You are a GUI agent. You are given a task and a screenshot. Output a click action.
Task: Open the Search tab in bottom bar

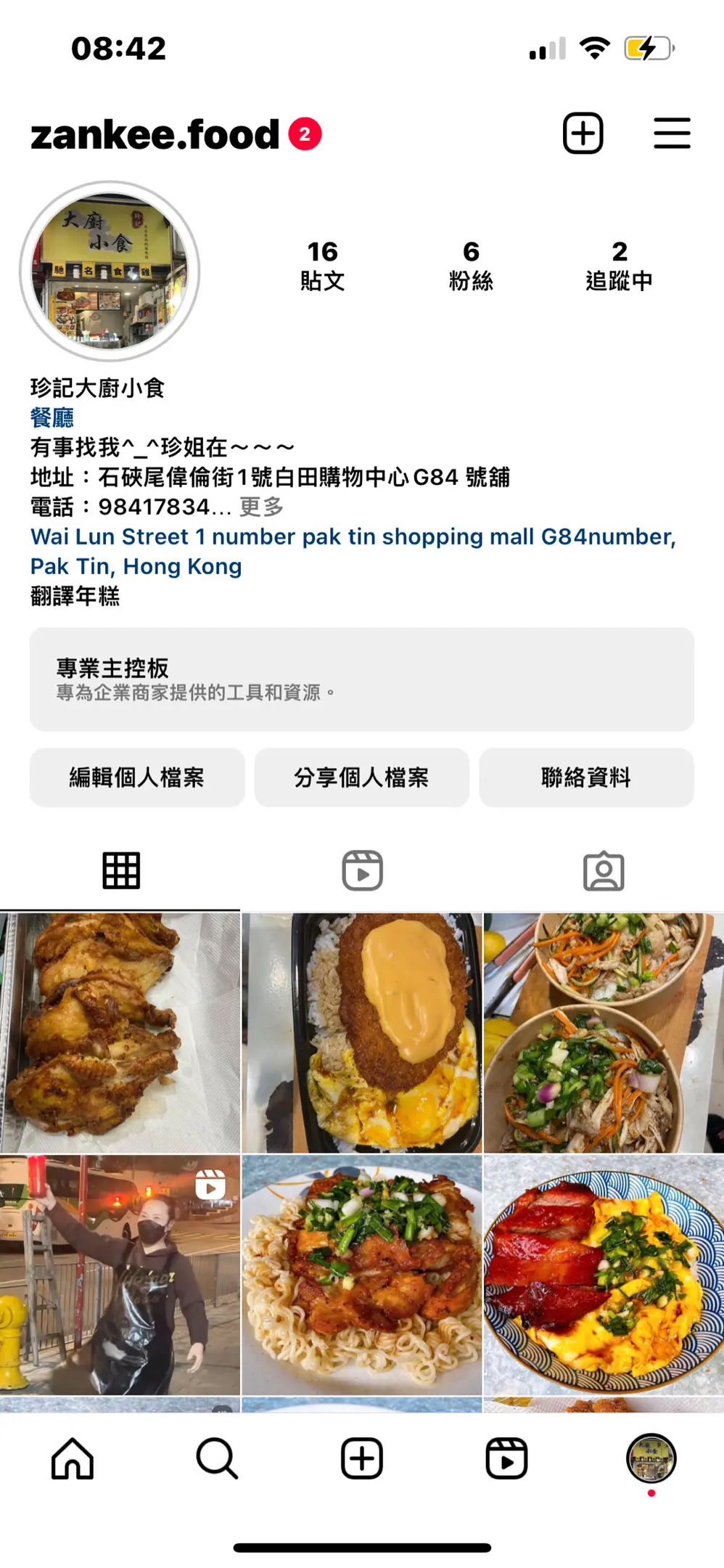click(x=217, y=1458)
